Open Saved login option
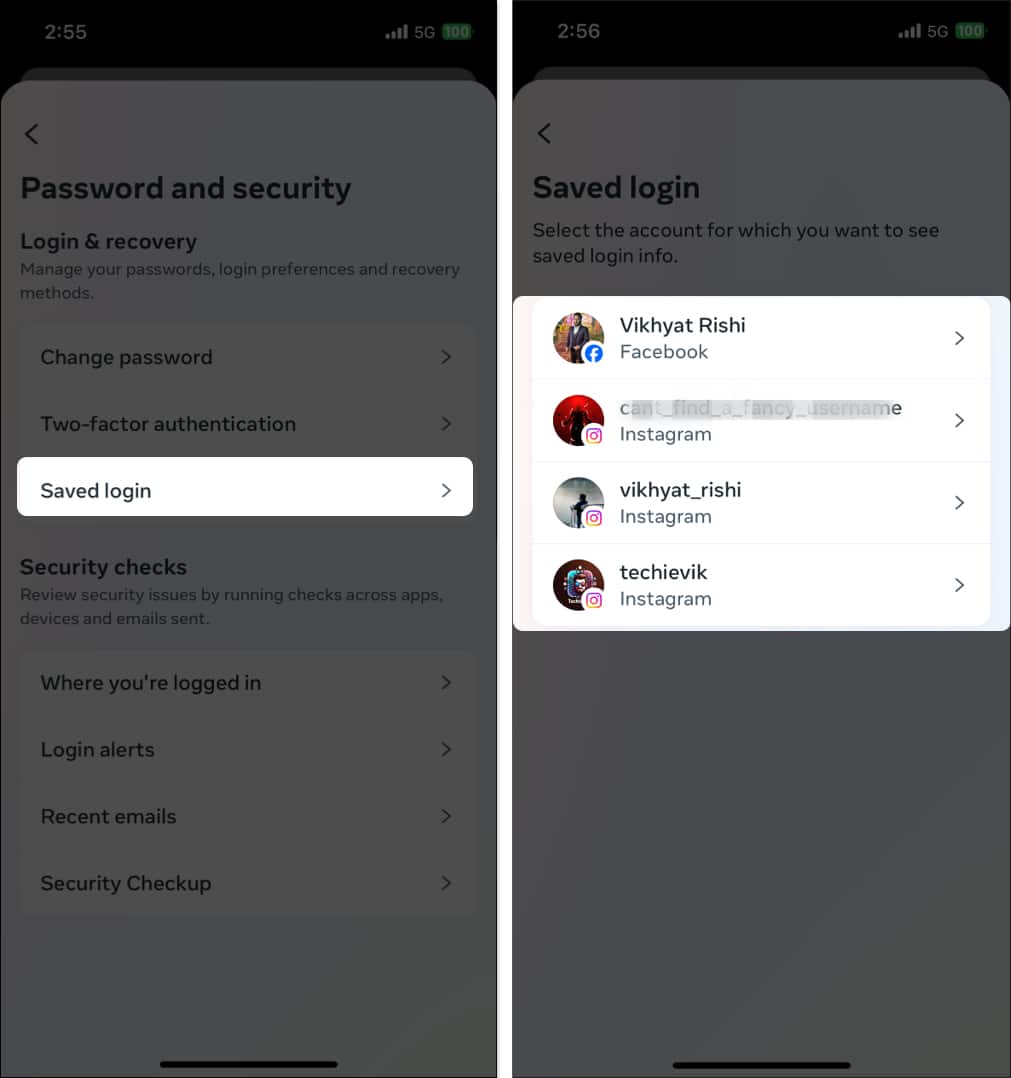Image resolution: width=1011 pixels, height=1078 pixels. [245, 490]
